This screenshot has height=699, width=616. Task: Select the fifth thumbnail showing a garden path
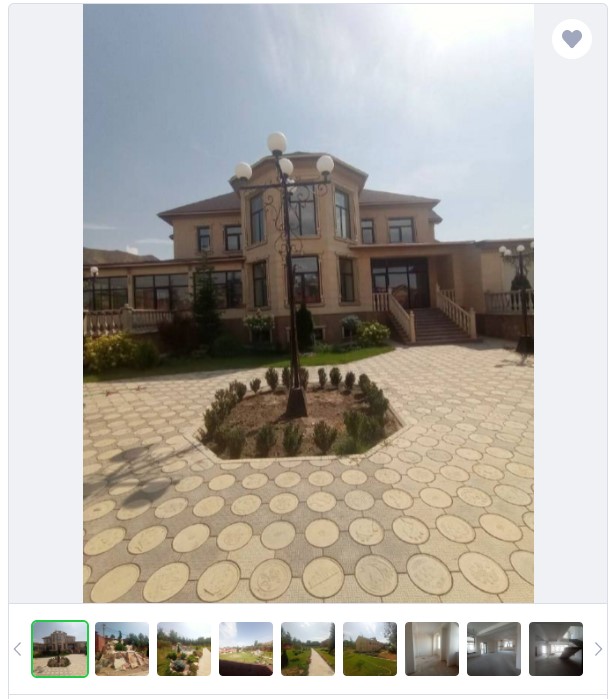(308, 649)
